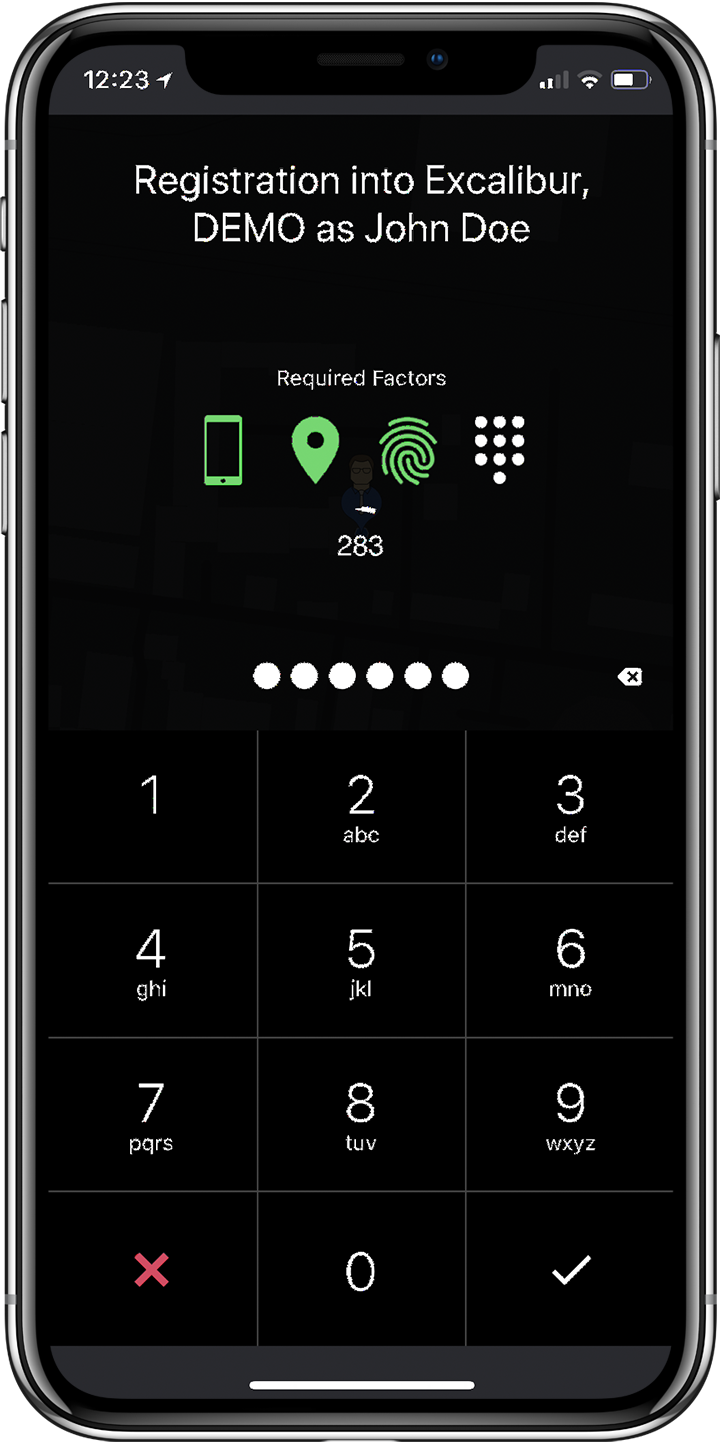The width and height of the screenshot is (720, 1444).
Task: Delete last PIN digit with backspace icon
Action: click(630, 677)
